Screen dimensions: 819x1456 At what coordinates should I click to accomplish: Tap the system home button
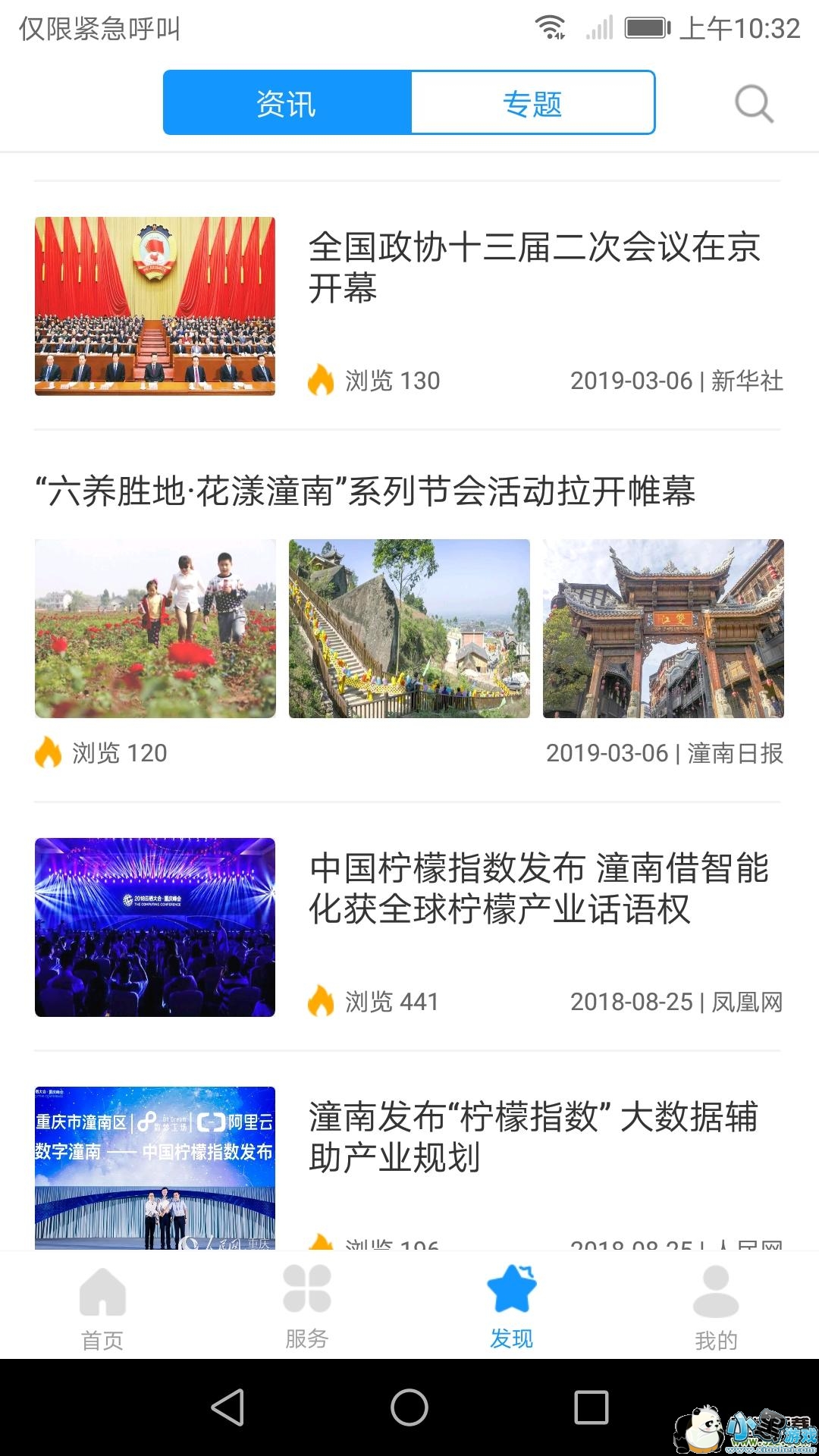coord(409,1407)
